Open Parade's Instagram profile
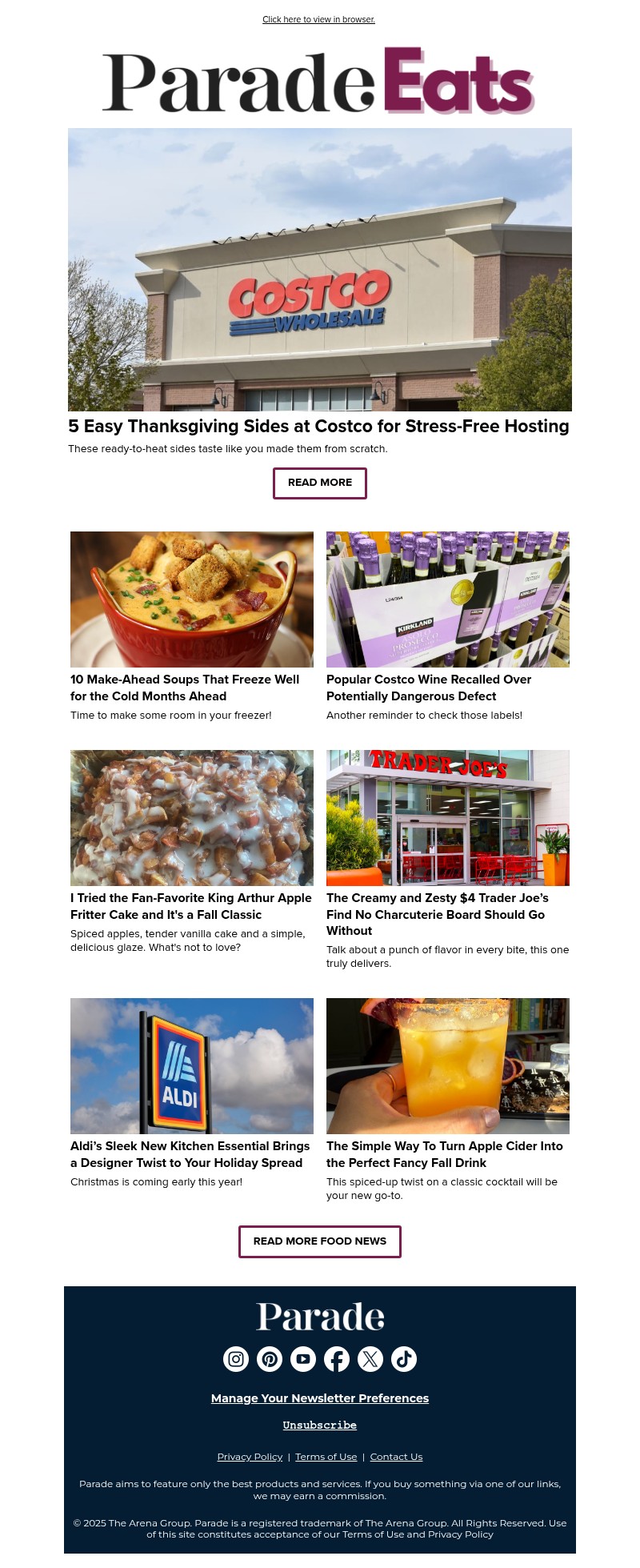Viewport: 640px width, 1568px height. pyautogui.click(x=235, y=1359)
